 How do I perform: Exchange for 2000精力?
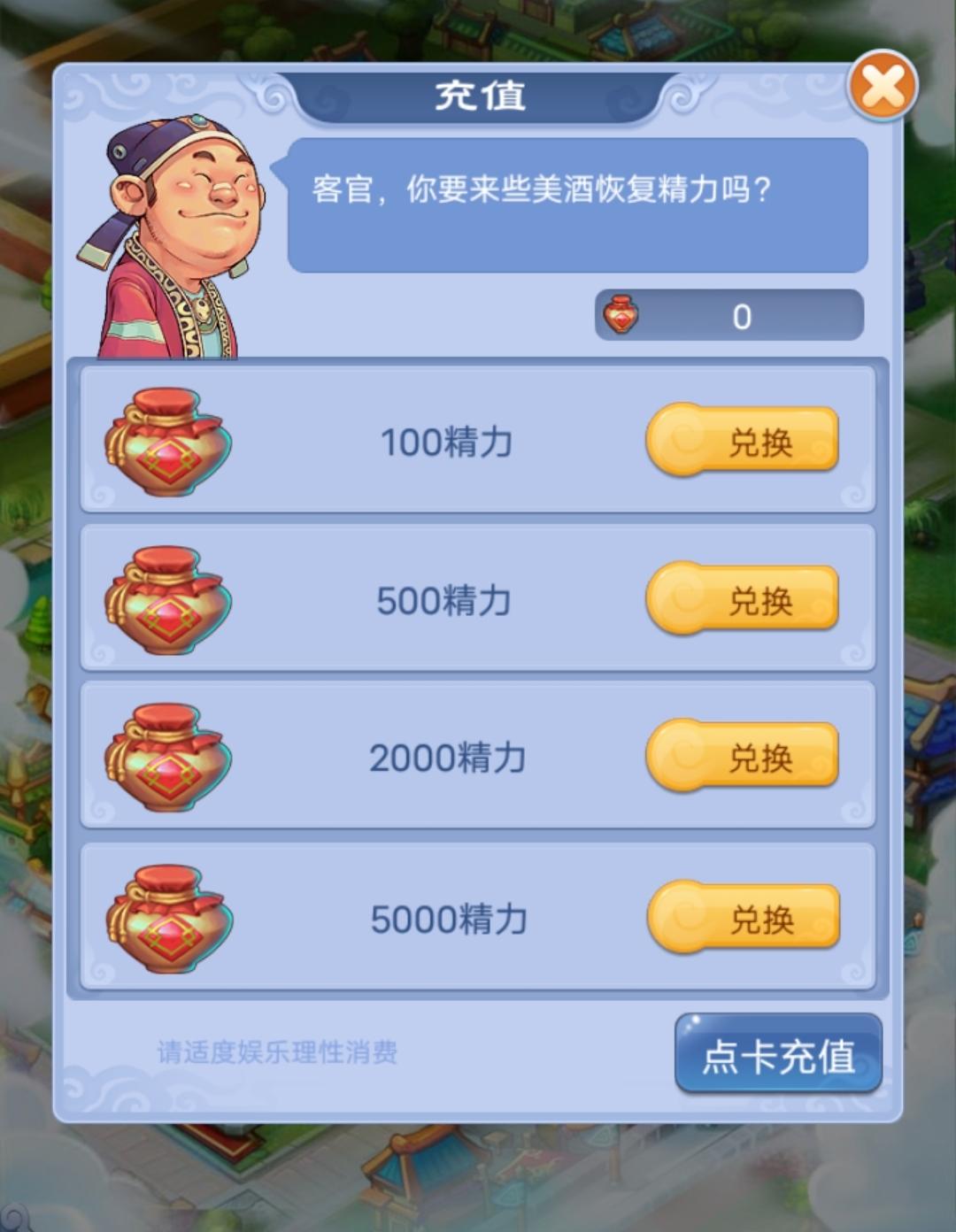[x=743, y=756]
